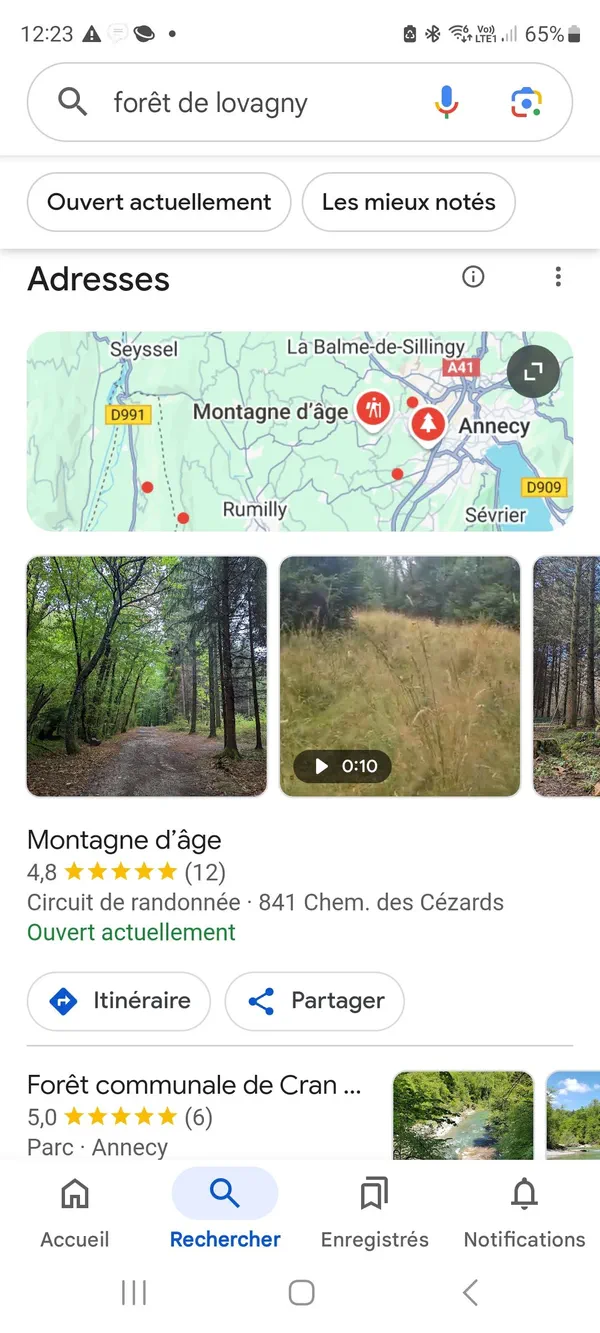The width and height of the screenshot is (600, 1333).
Task: Open the forest path photo of Montagne d'âge
Action: click(x=147, y=676)
